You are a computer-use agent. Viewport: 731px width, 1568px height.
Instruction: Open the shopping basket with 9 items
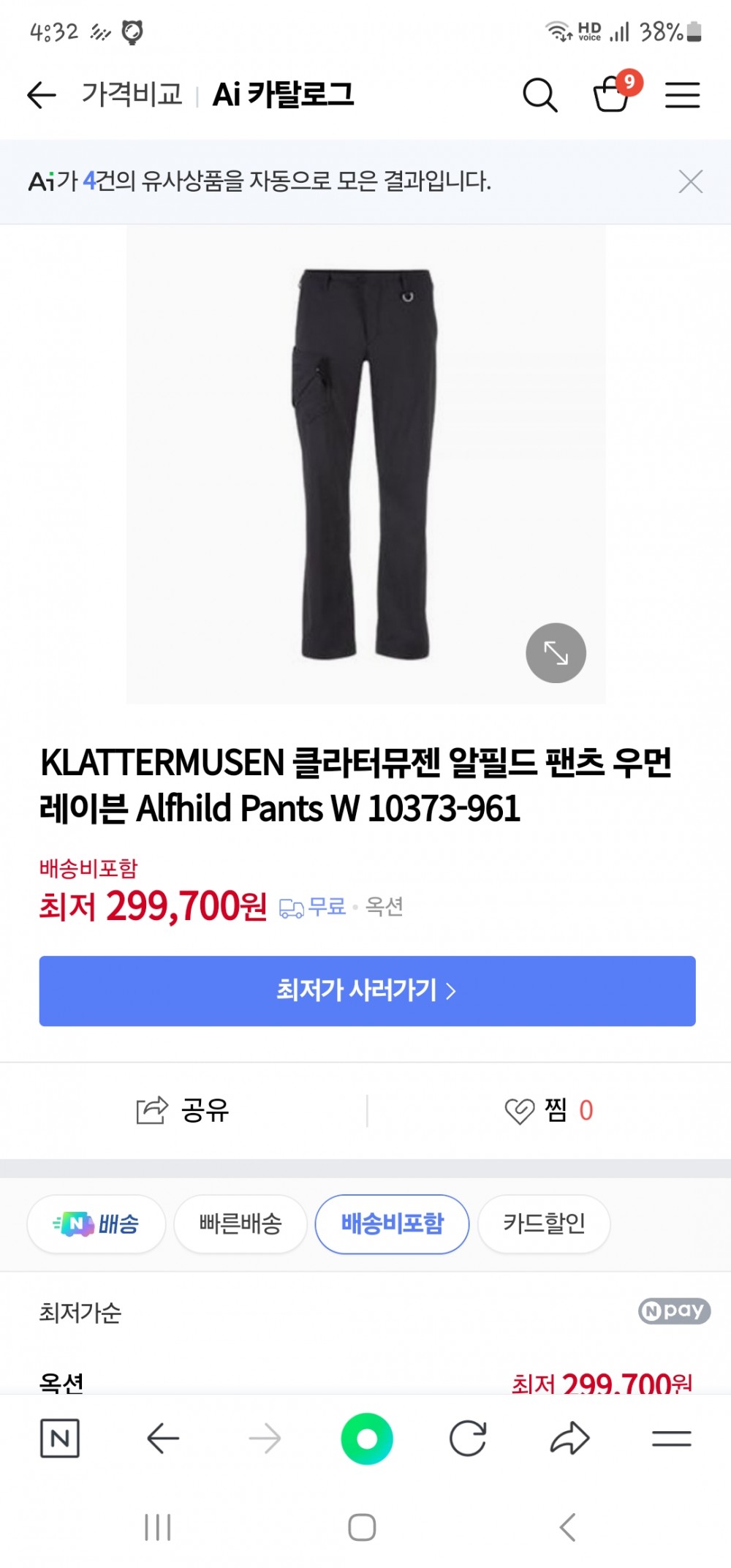tap(612, 94)
